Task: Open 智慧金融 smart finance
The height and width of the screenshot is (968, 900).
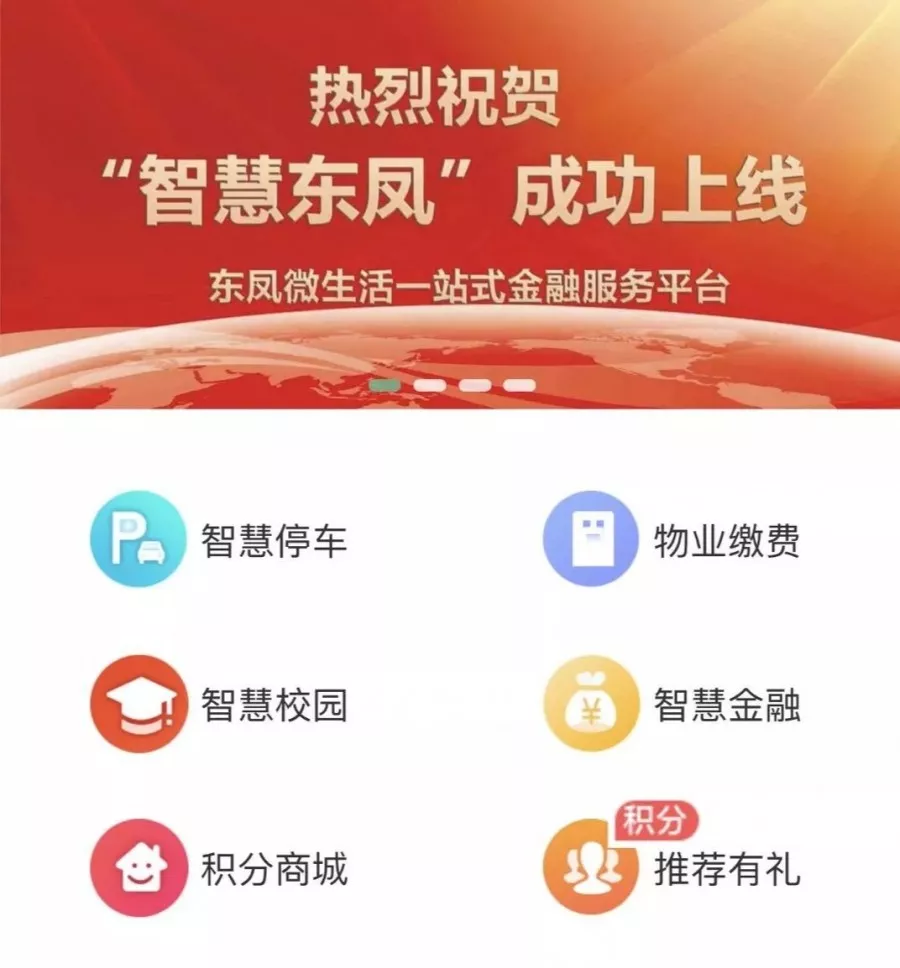Action: (x=591, y=704)
